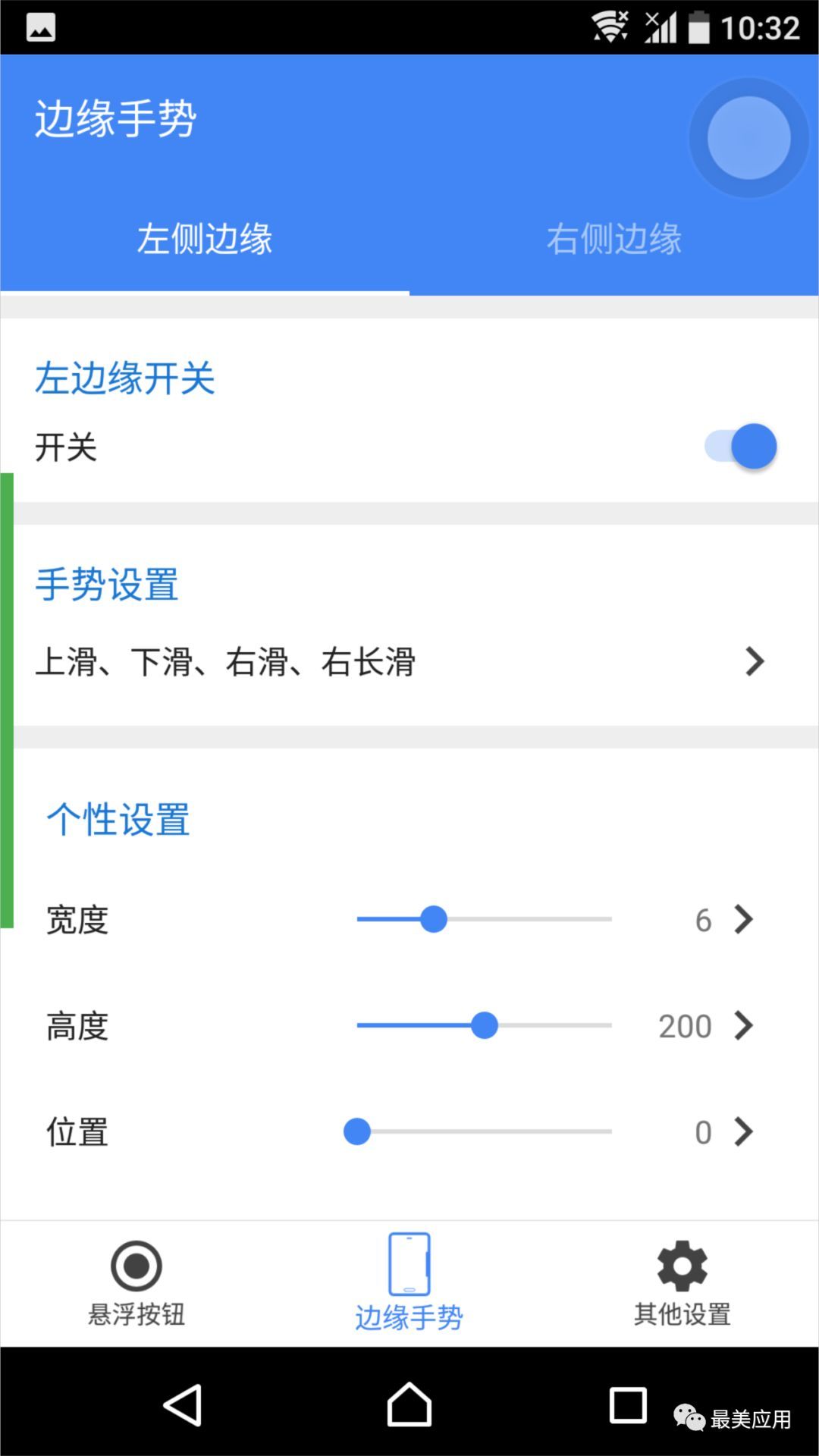Tap the 宽度 slider track

(484, 919)
